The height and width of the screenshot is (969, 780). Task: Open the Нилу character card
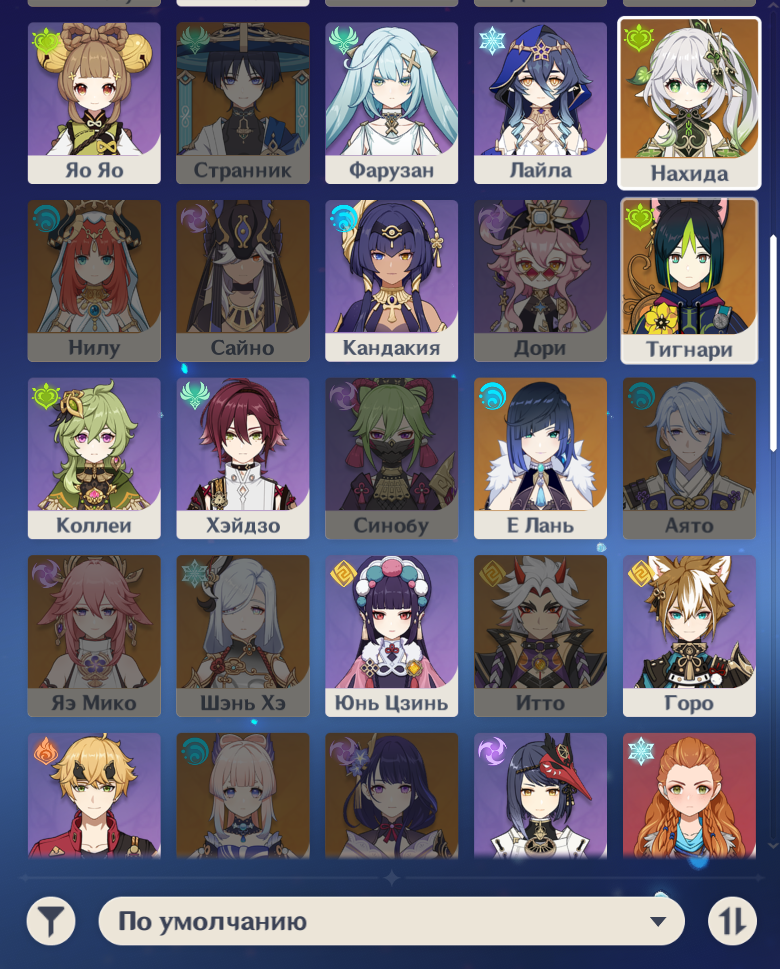94,278
